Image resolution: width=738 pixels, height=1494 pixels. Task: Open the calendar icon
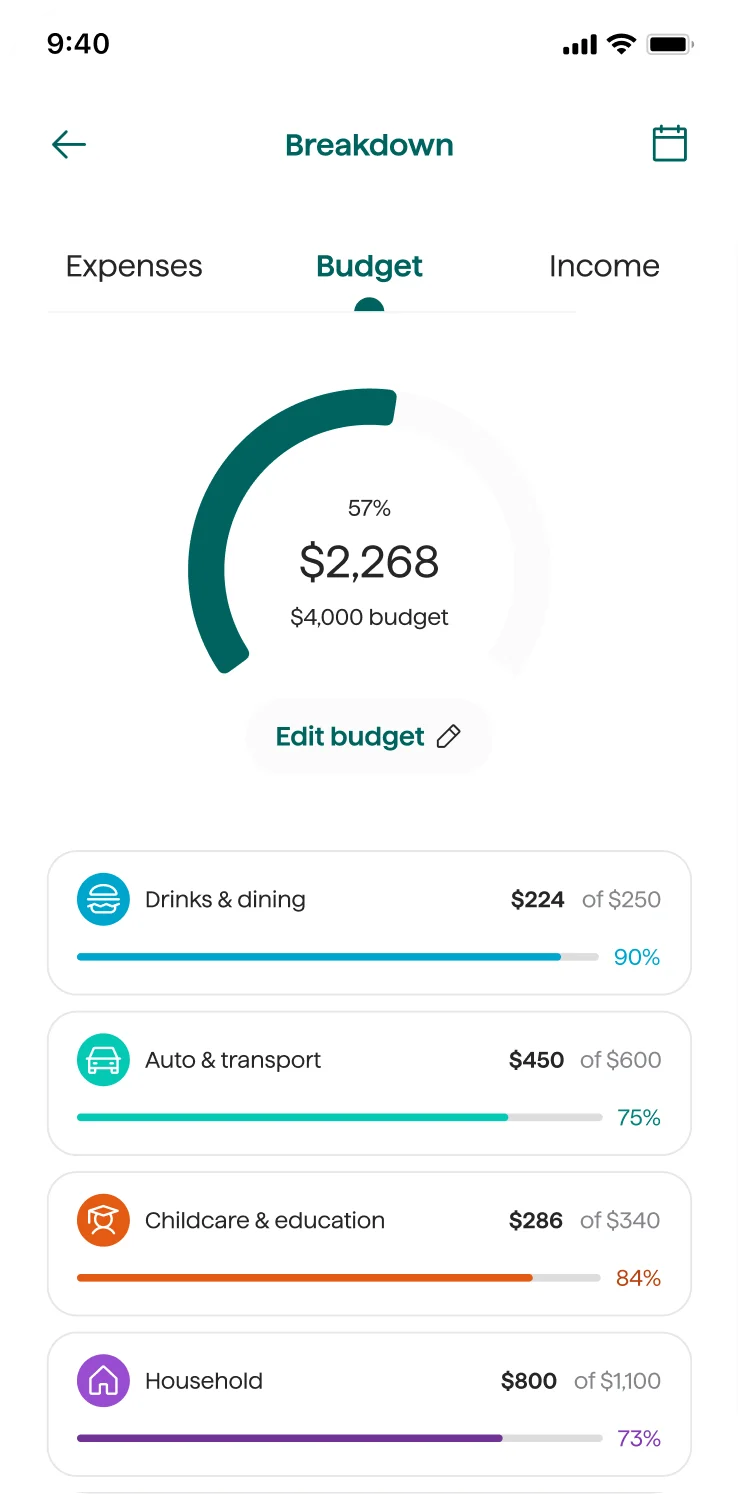[x=669, y=143]
